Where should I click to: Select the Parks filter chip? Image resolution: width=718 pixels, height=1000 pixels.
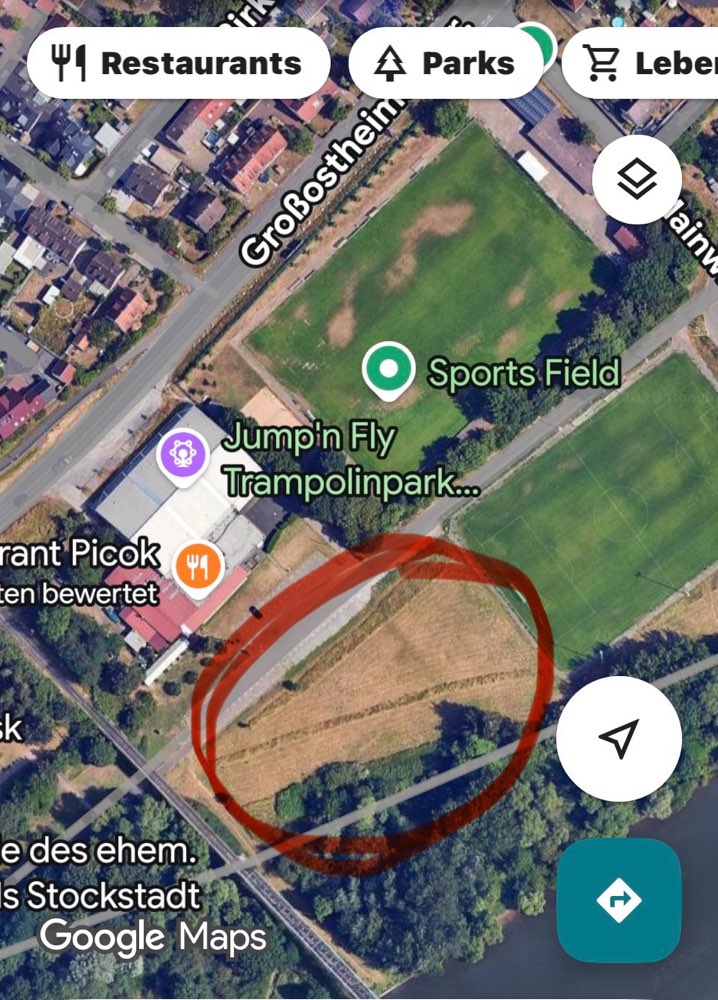[x=446, y=64]
